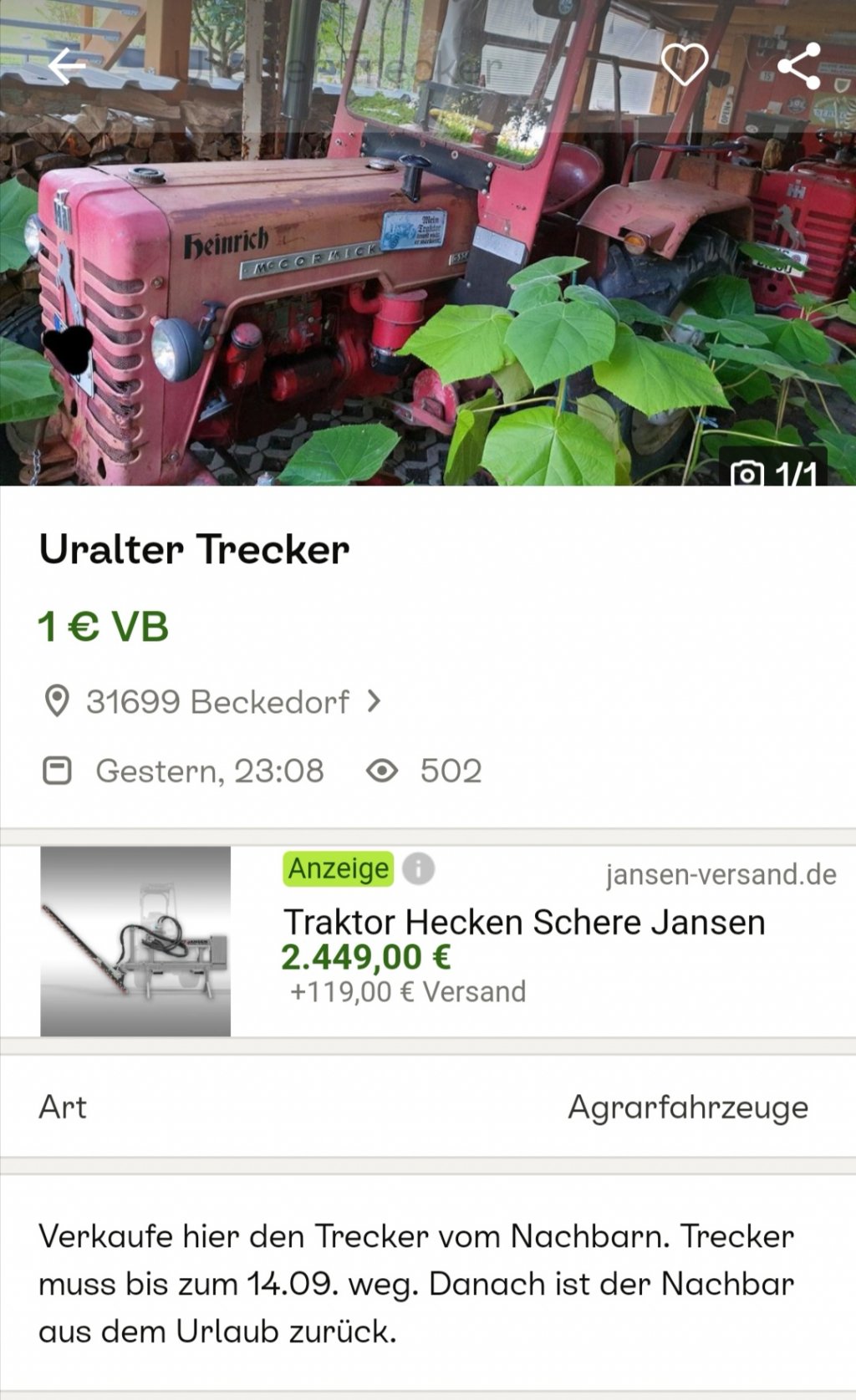This screenshot has width=856, height=1400.
Task: Save this listing with the heart icon
Action: click(x=685, y=64)
